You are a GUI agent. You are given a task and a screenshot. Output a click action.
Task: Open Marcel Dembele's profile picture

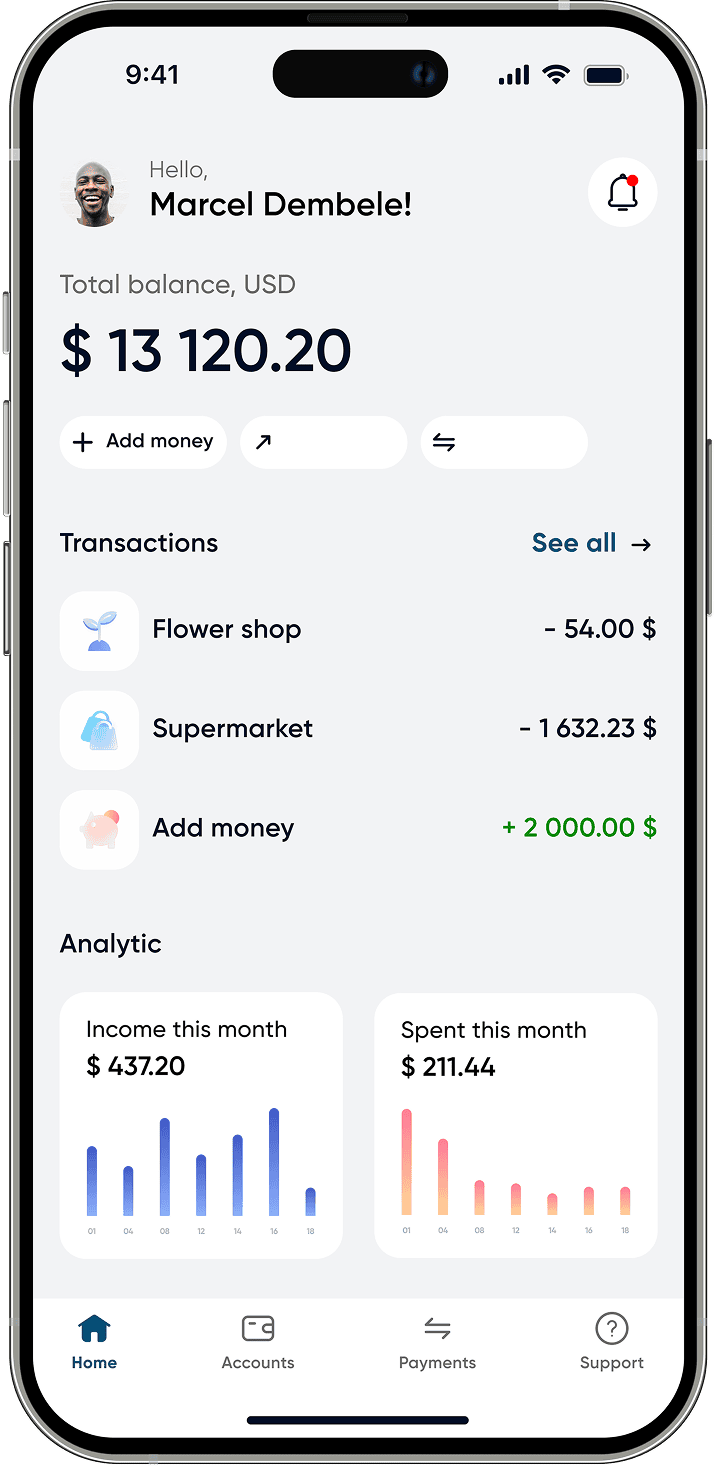tap(96, 193)
